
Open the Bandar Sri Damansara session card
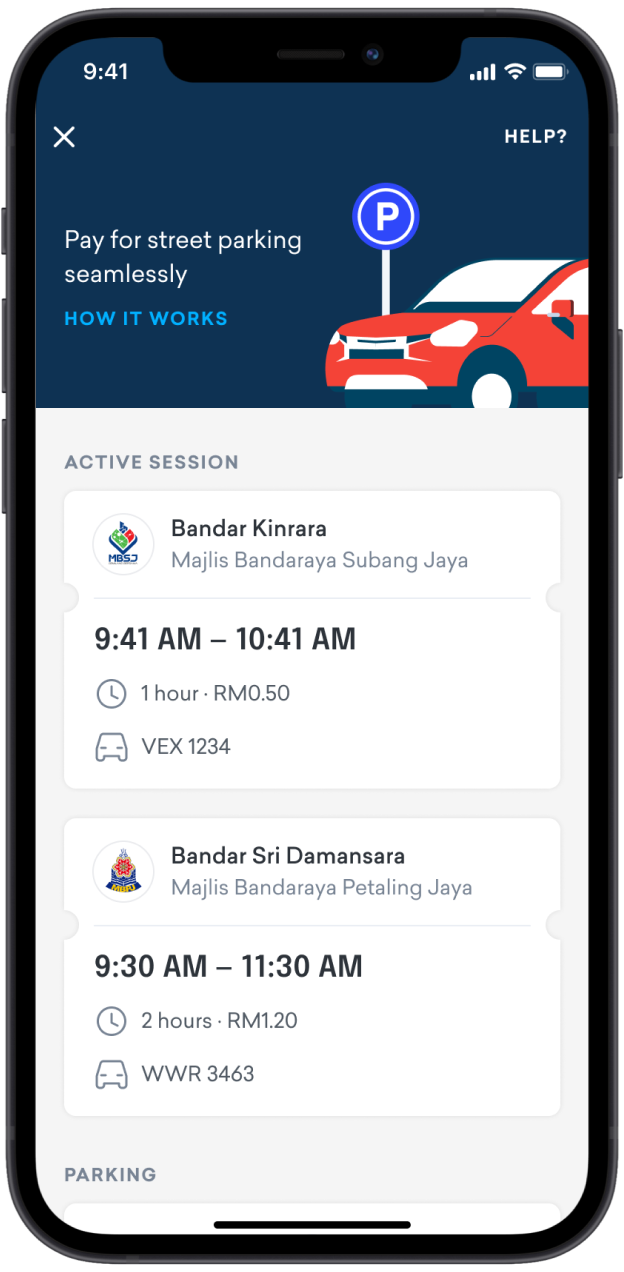pos(312,966)
